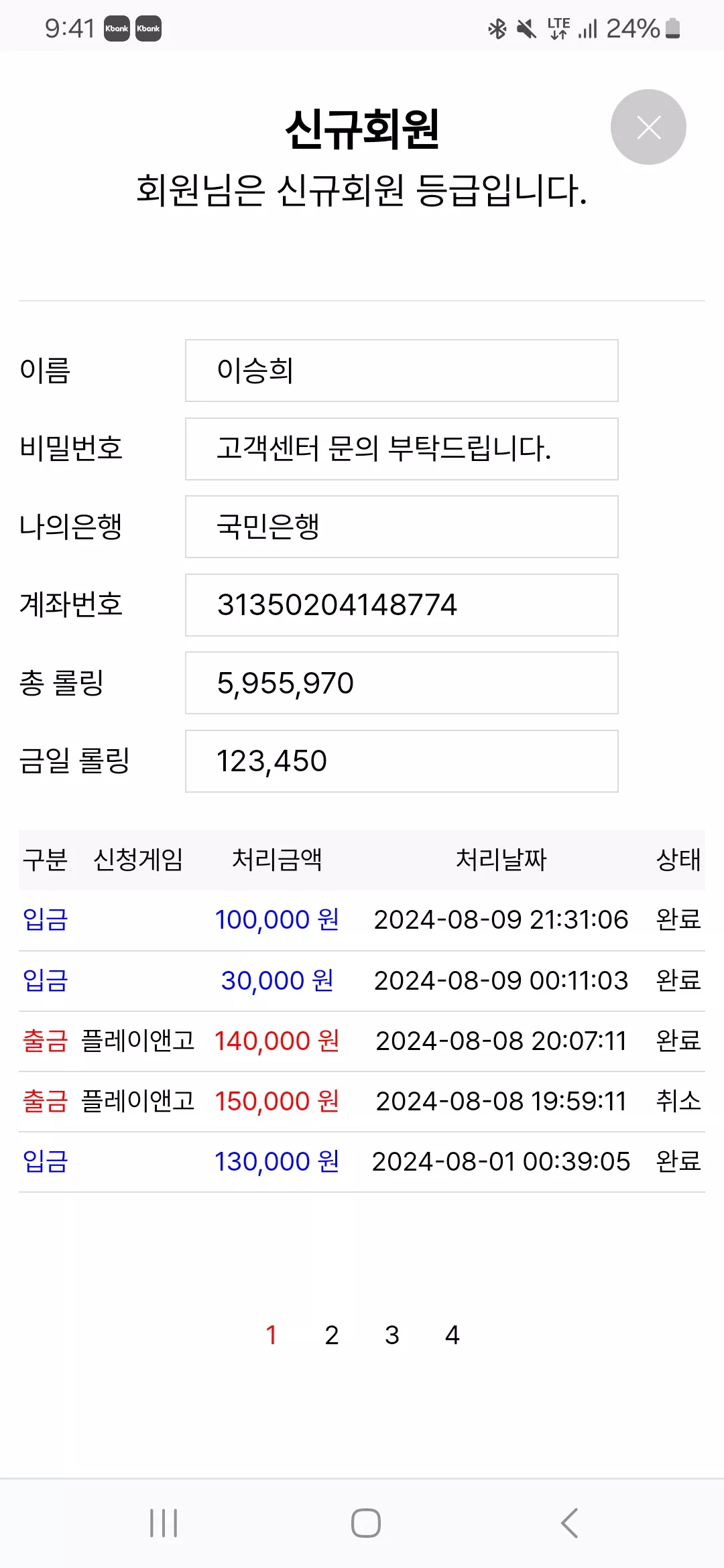Close the 신규회원 dialog
Image resolution: width=724 pixels, height=1568 pixels.
click(x=648, y=127)
